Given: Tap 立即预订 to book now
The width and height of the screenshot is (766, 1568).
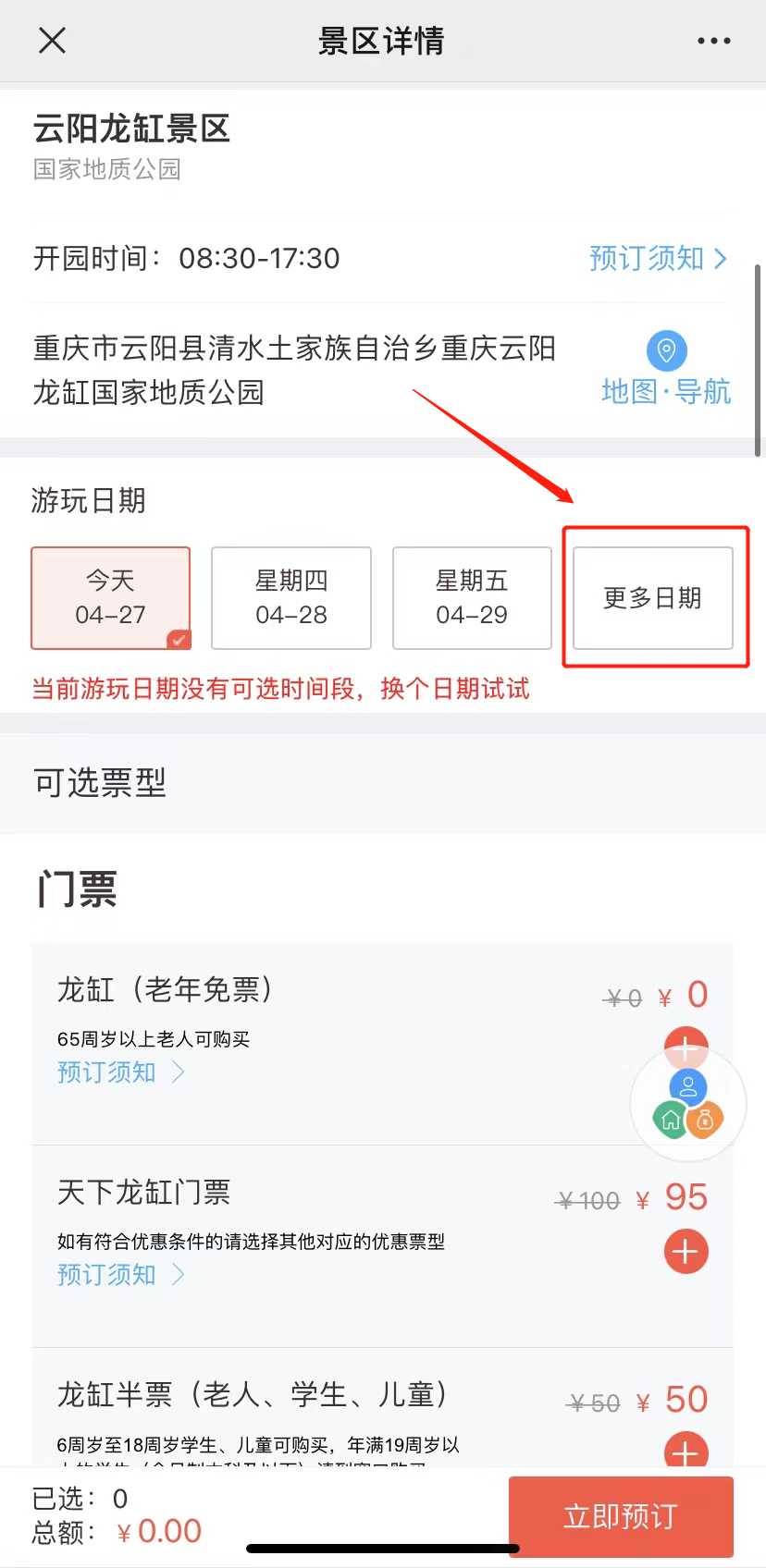Looking at the screenshot, I should [621, 1516].
